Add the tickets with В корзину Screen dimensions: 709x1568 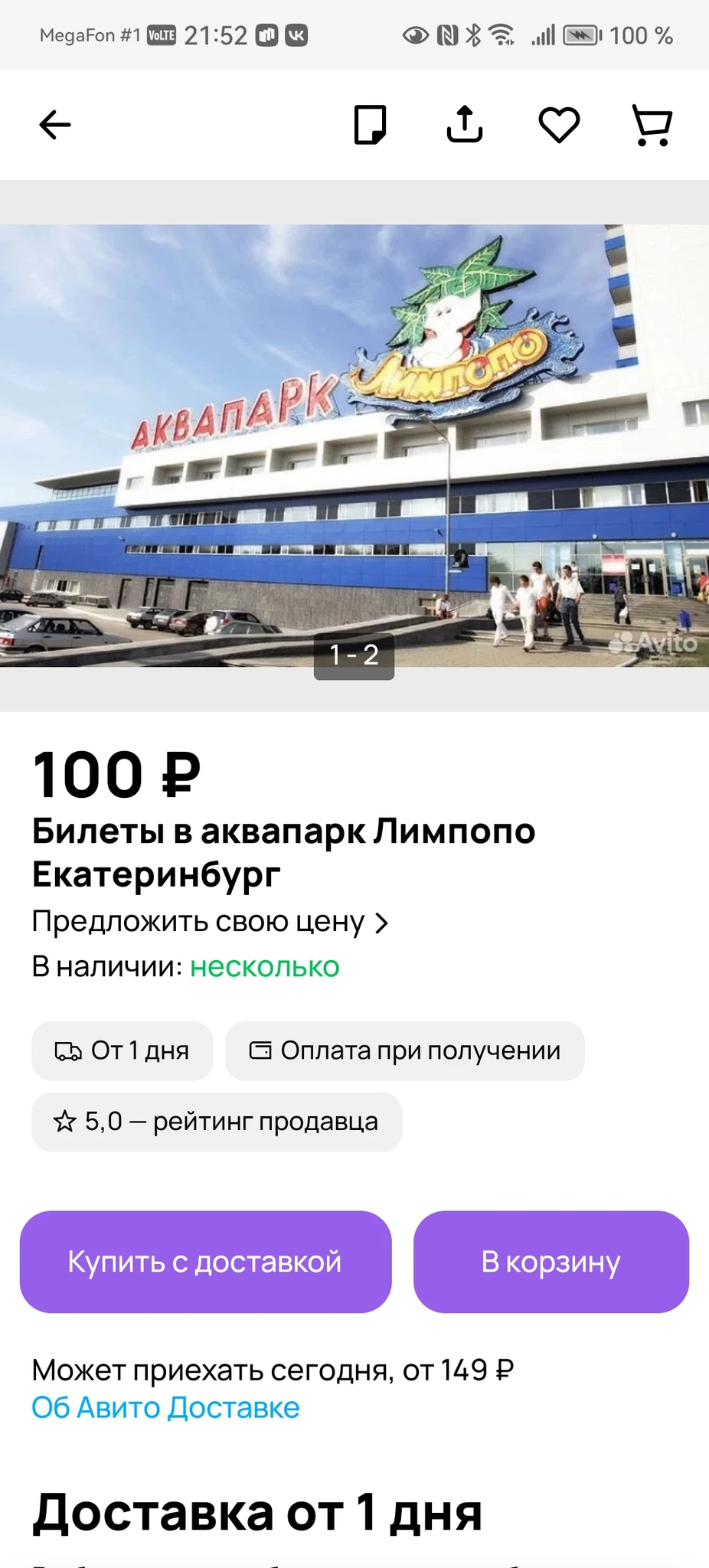(551, 1261)
